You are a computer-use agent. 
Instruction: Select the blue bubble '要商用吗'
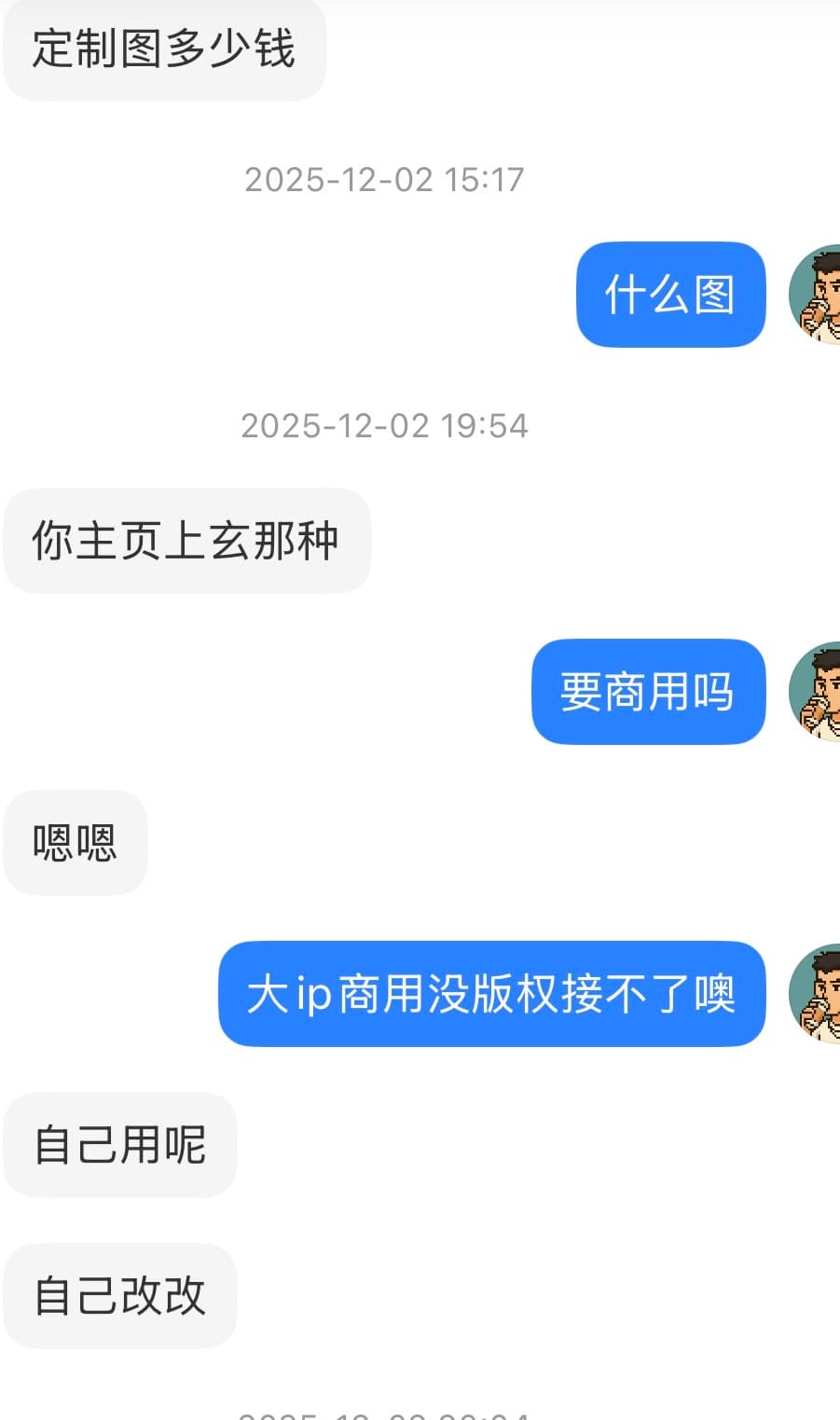(648, 692)
